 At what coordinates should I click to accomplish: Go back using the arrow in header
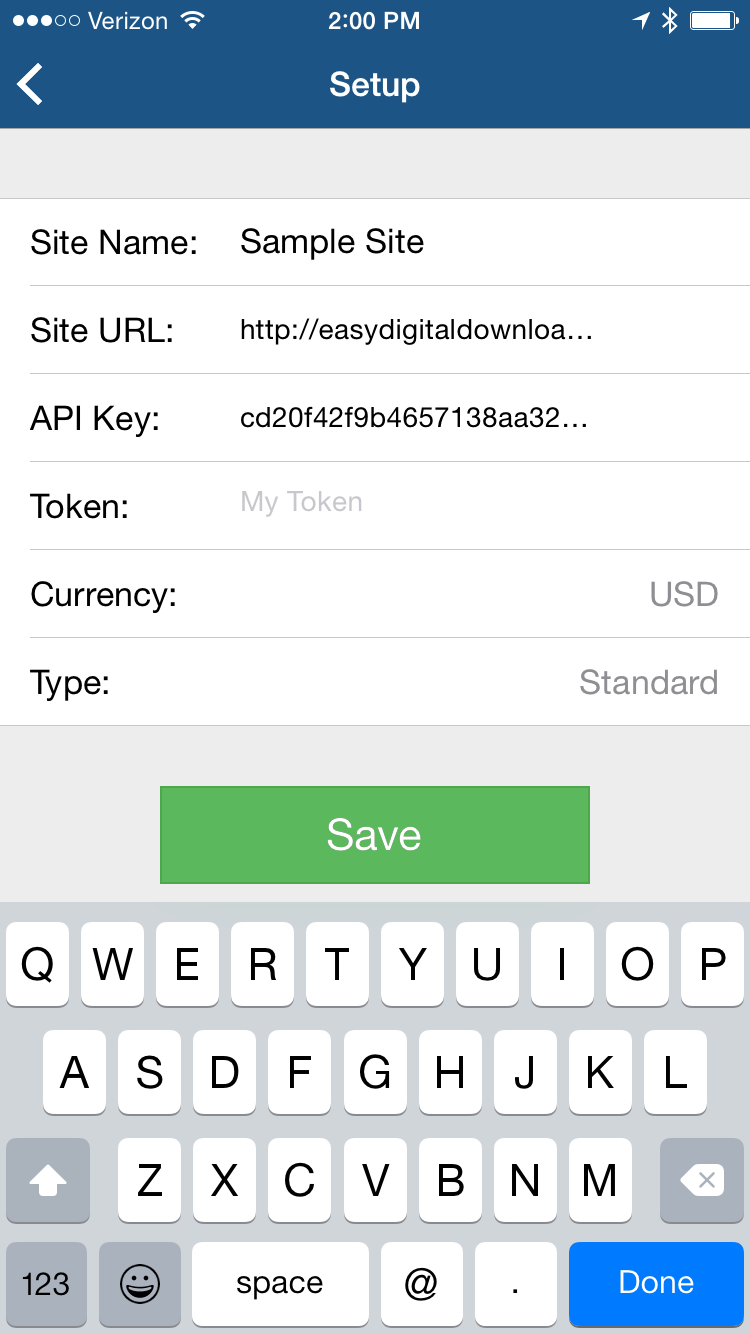[x=32, y=85]
